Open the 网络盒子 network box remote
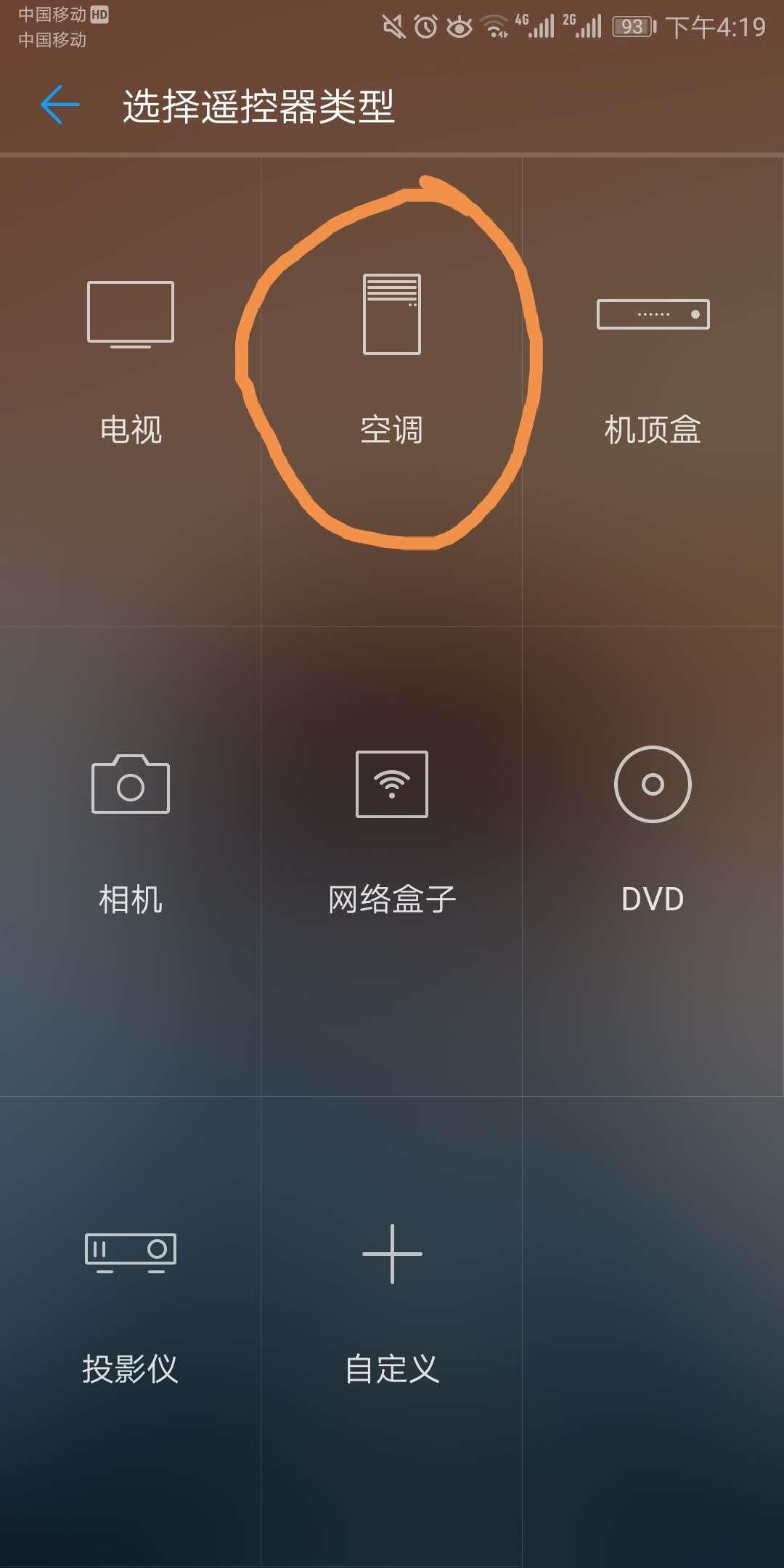The height and width of the screenshot is (1568, 784). (x=391, y=785)
